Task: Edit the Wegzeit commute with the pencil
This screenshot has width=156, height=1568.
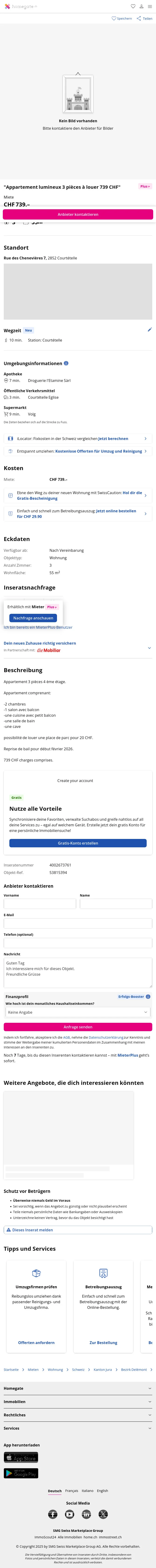Action: click(149, 329)
